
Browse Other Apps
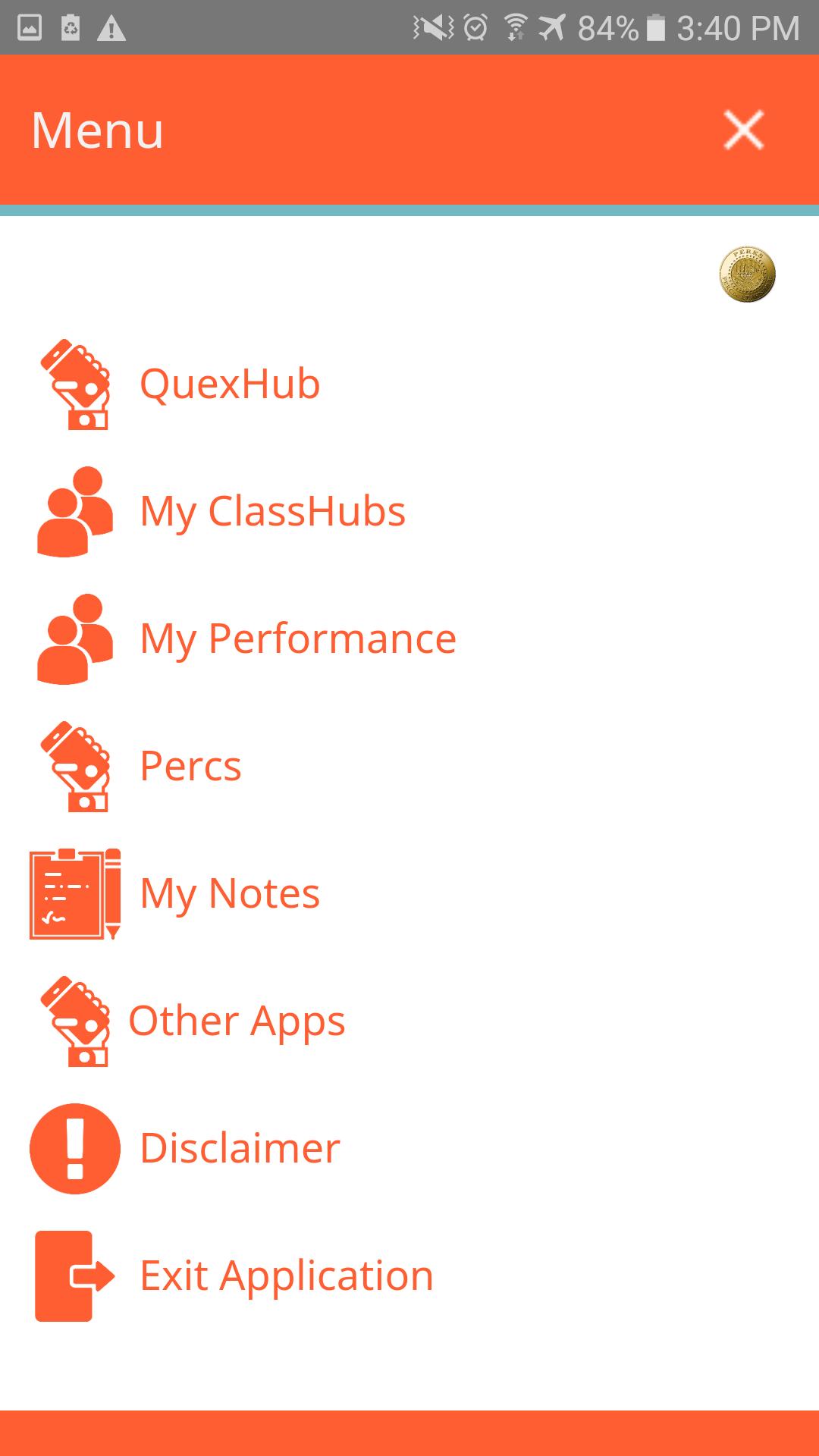pos(236,1021)
